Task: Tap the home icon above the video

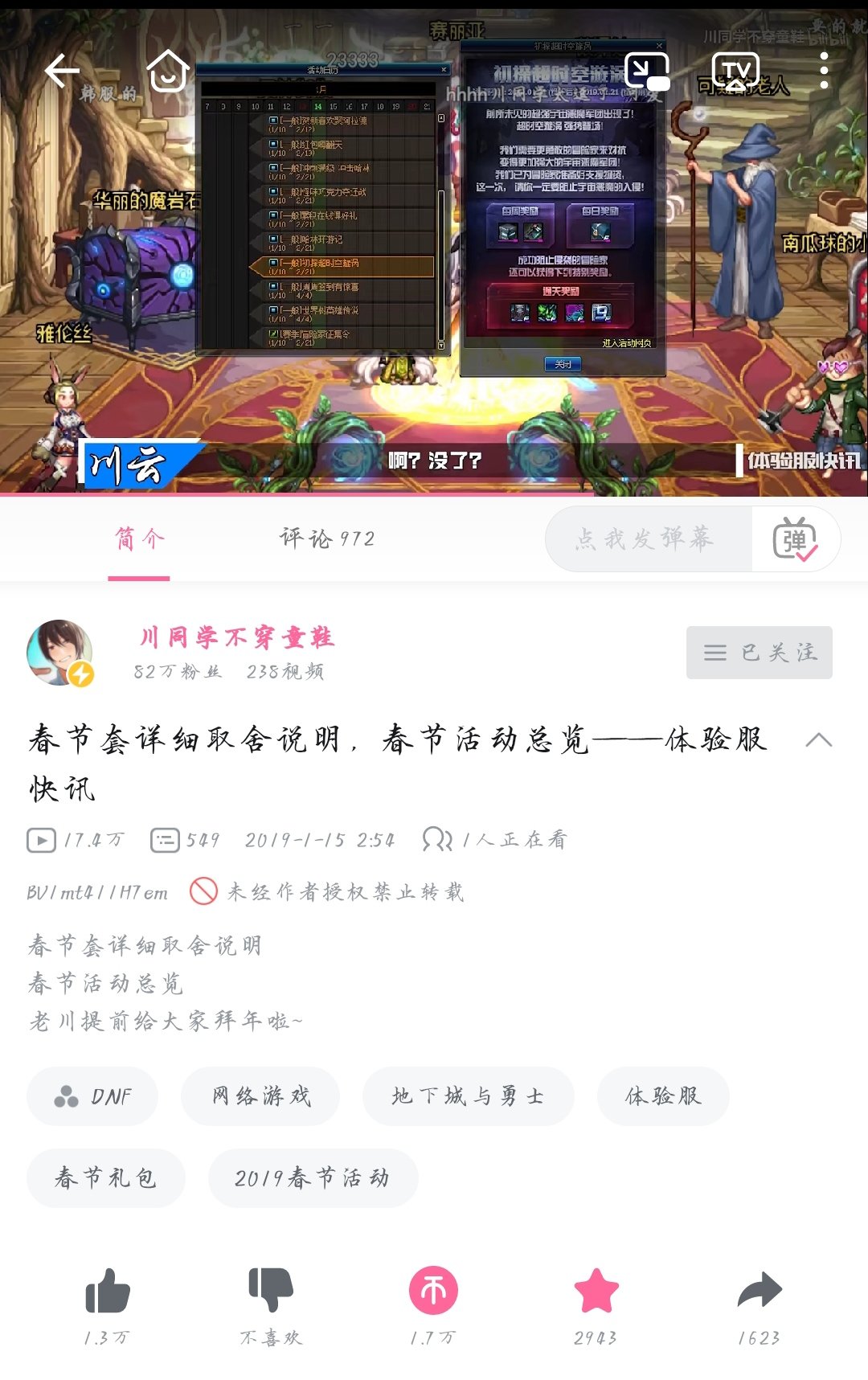Action: click(168, 71)
